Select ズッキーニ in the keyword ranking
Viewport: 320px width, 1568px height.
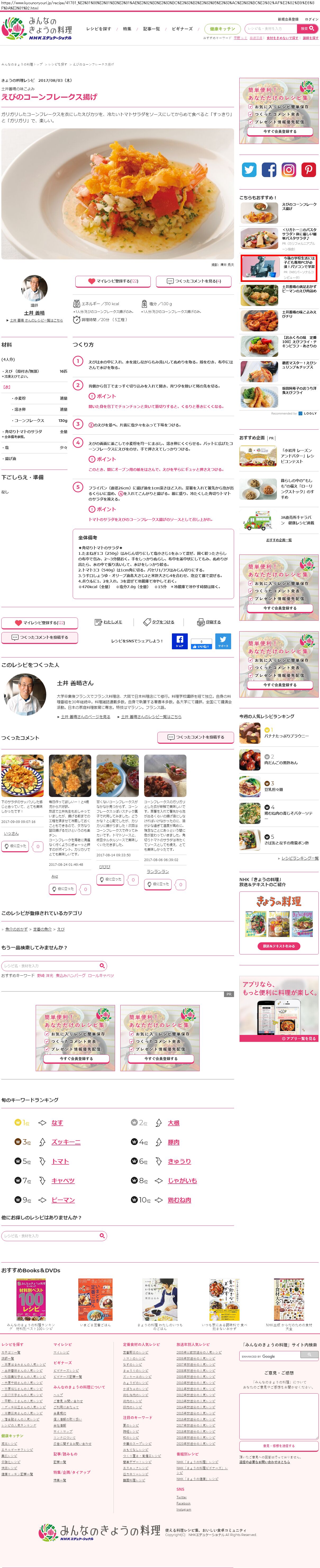click(x=66, y=1142)
